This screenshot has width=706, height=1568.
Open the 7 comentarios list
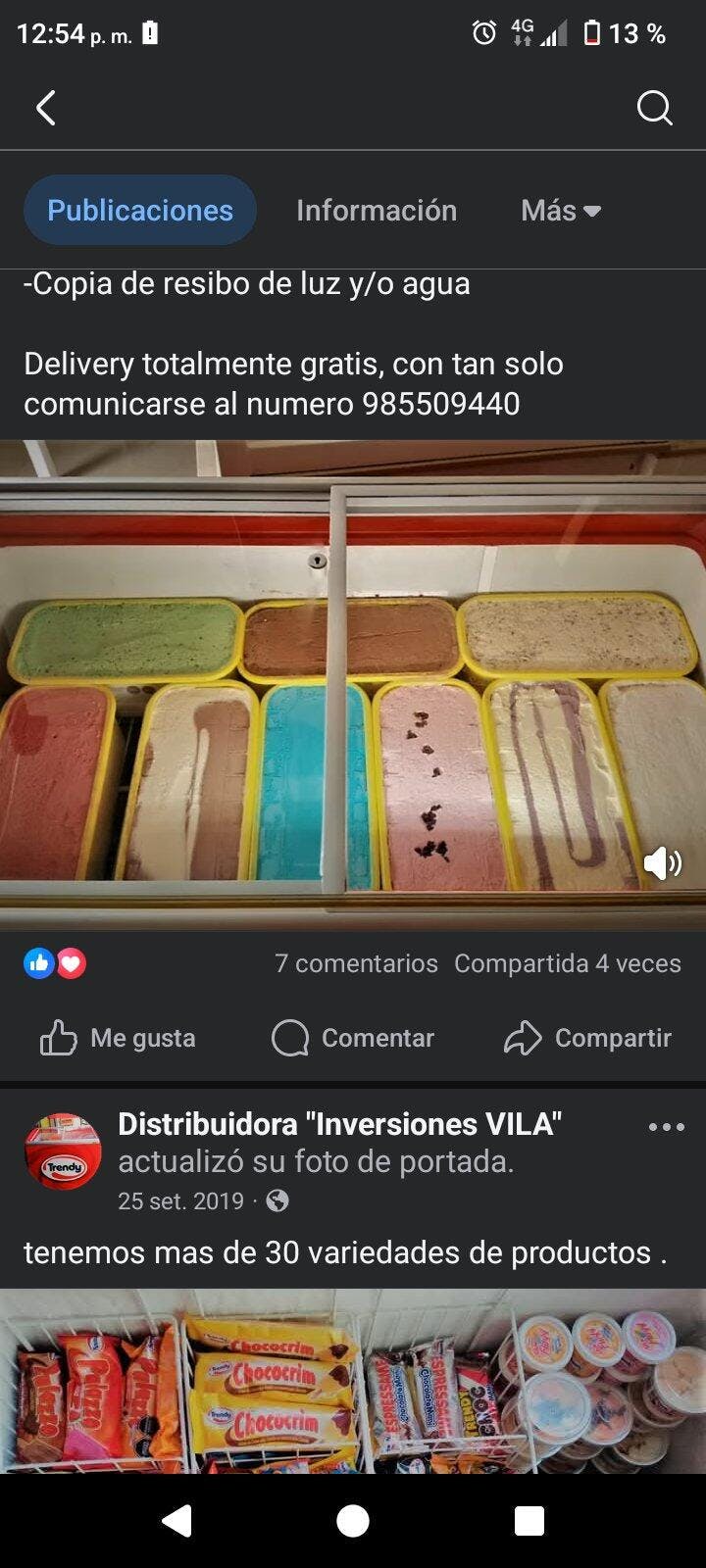tap(356, 963)
